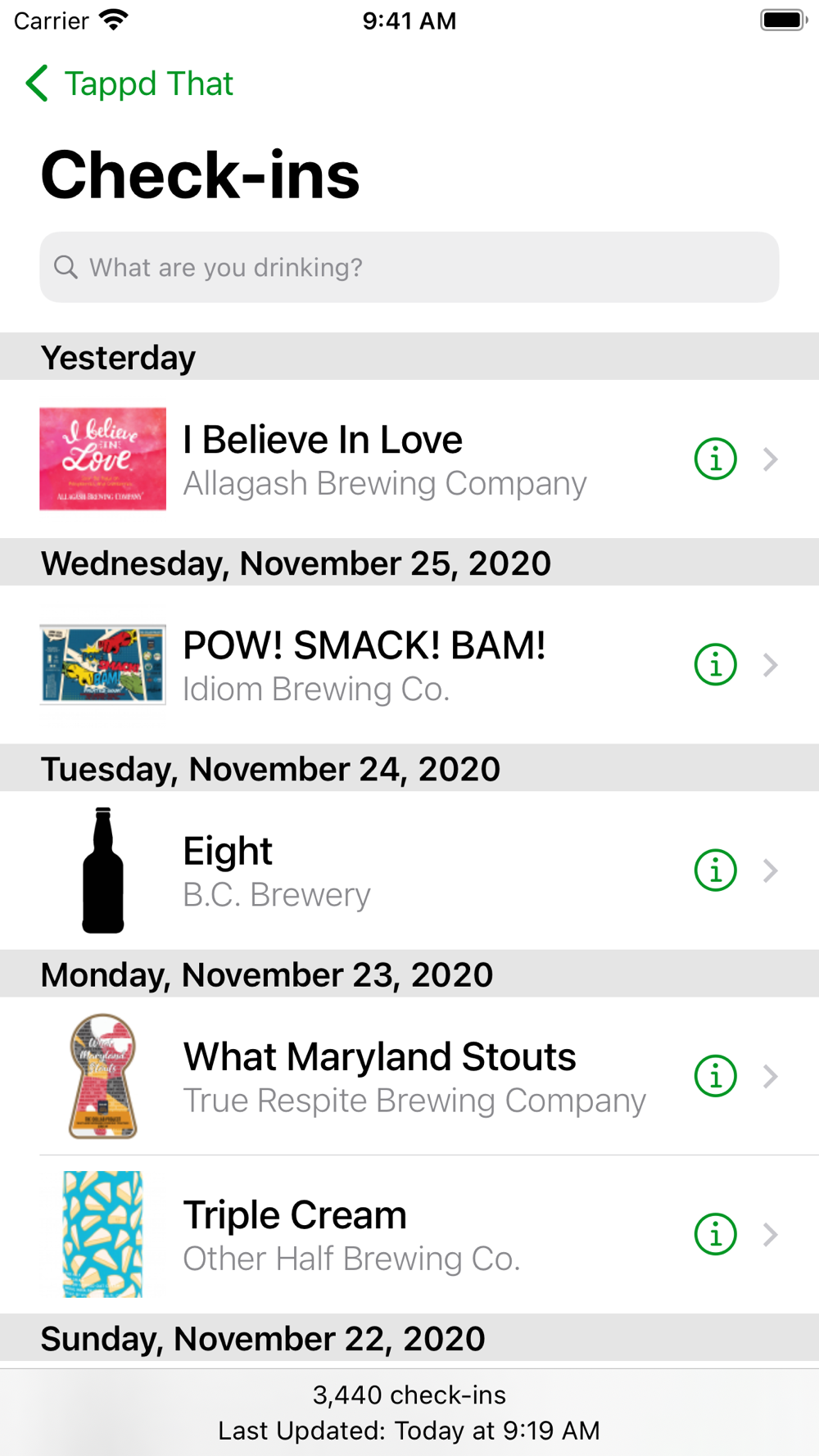The height and width of the screenshot is (1456, 819).
Task: Tap the info icon on the Eight row
Action: 716,870
